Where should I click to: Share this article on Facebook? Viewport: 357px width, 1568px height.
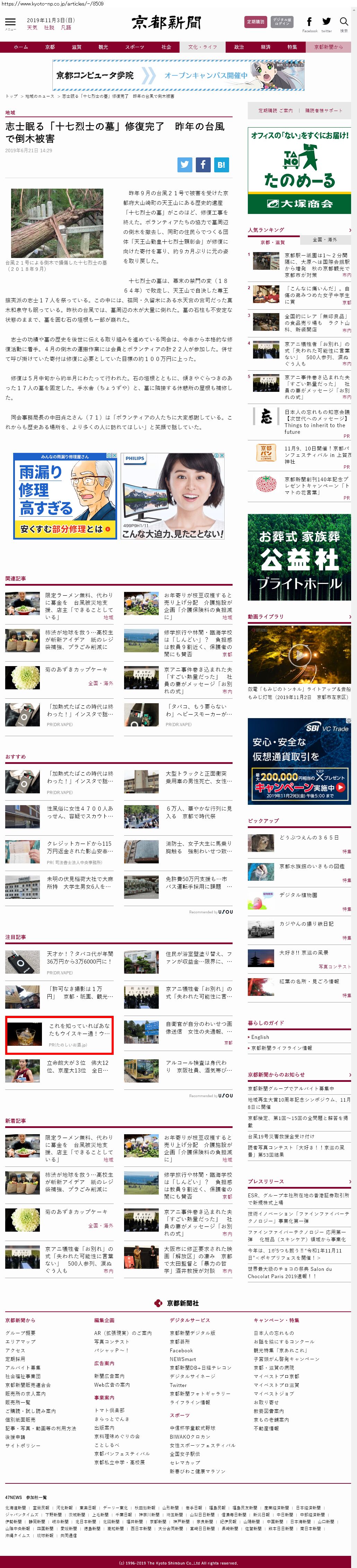point(203,164)
